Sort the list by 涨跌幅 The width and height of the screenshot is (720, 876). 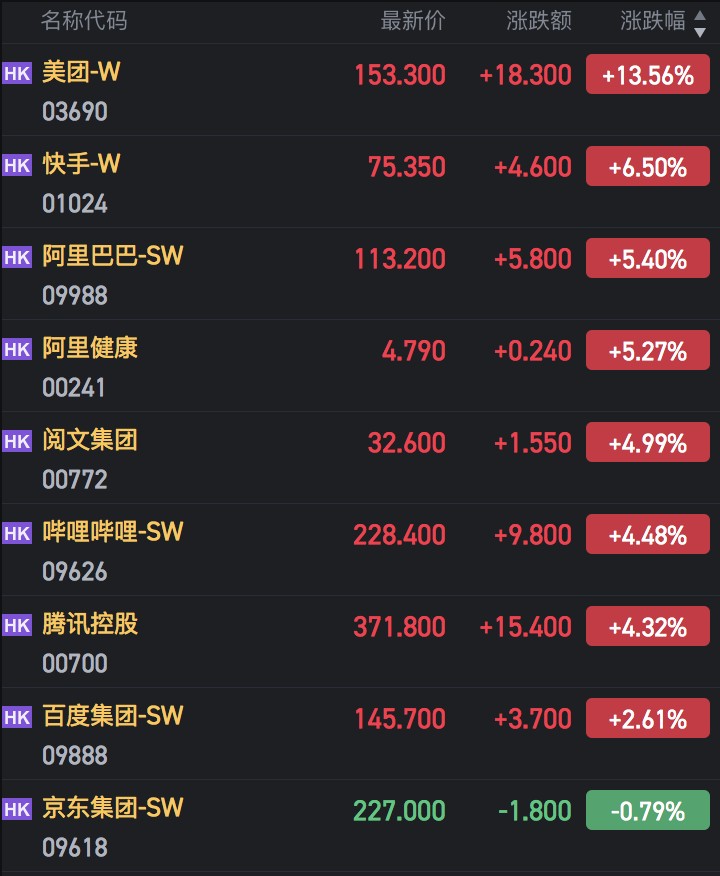pyautogui.click(x=653, y=21)
